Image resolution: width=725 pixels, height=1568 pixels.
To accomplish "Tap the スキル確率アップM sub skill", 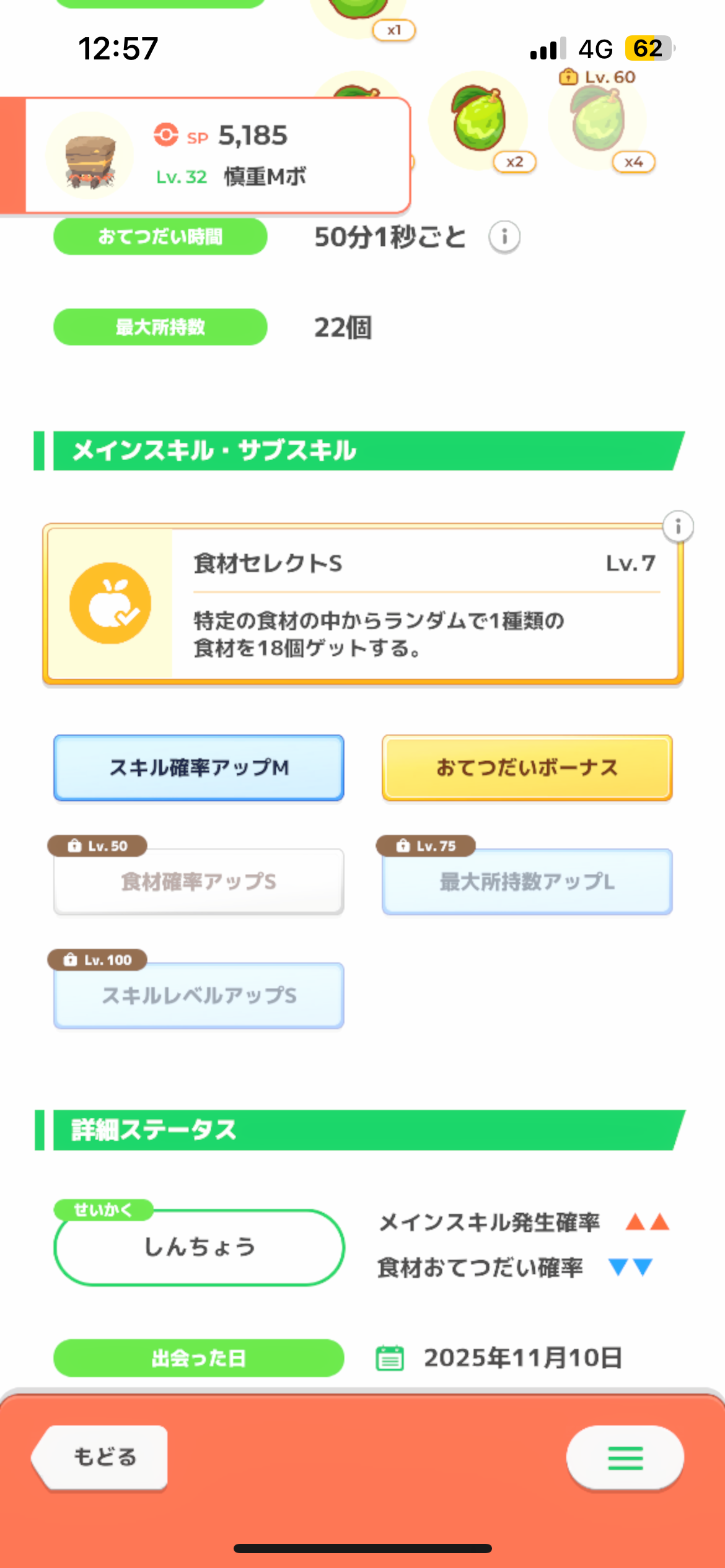I will pos(199,767).
